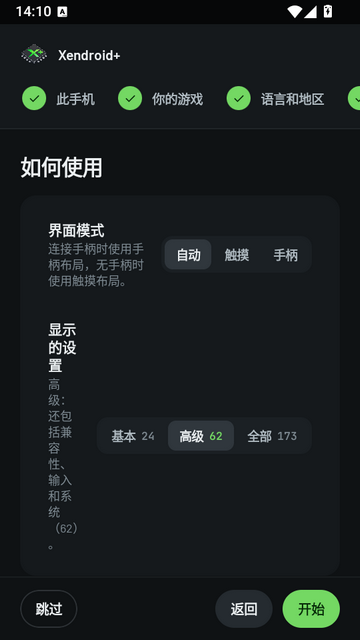Viewport: 360px width, 640px height.
Task: Jump to the 你的游戏 step
Action: 160,98
